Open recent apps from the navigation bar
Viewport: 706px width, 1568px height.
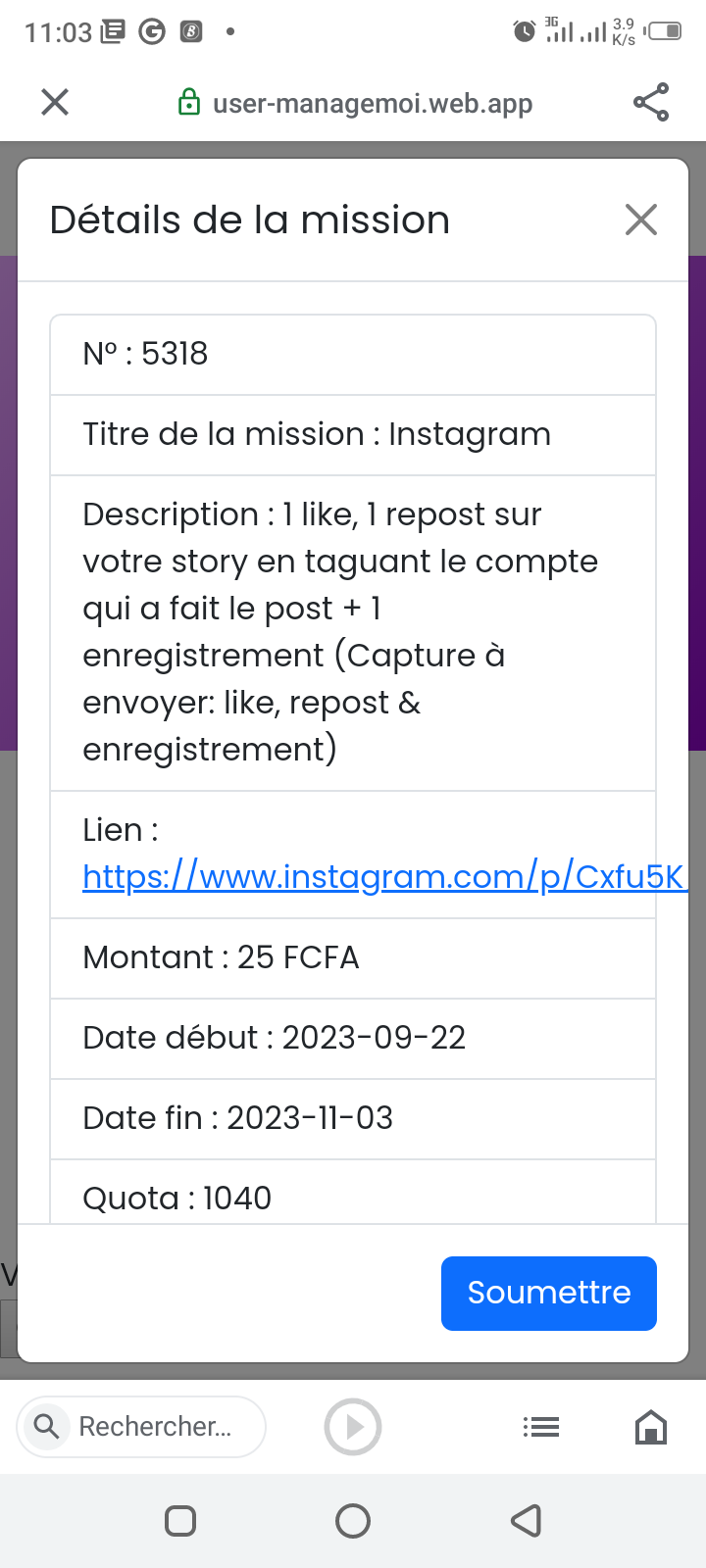click(180, 1521)
